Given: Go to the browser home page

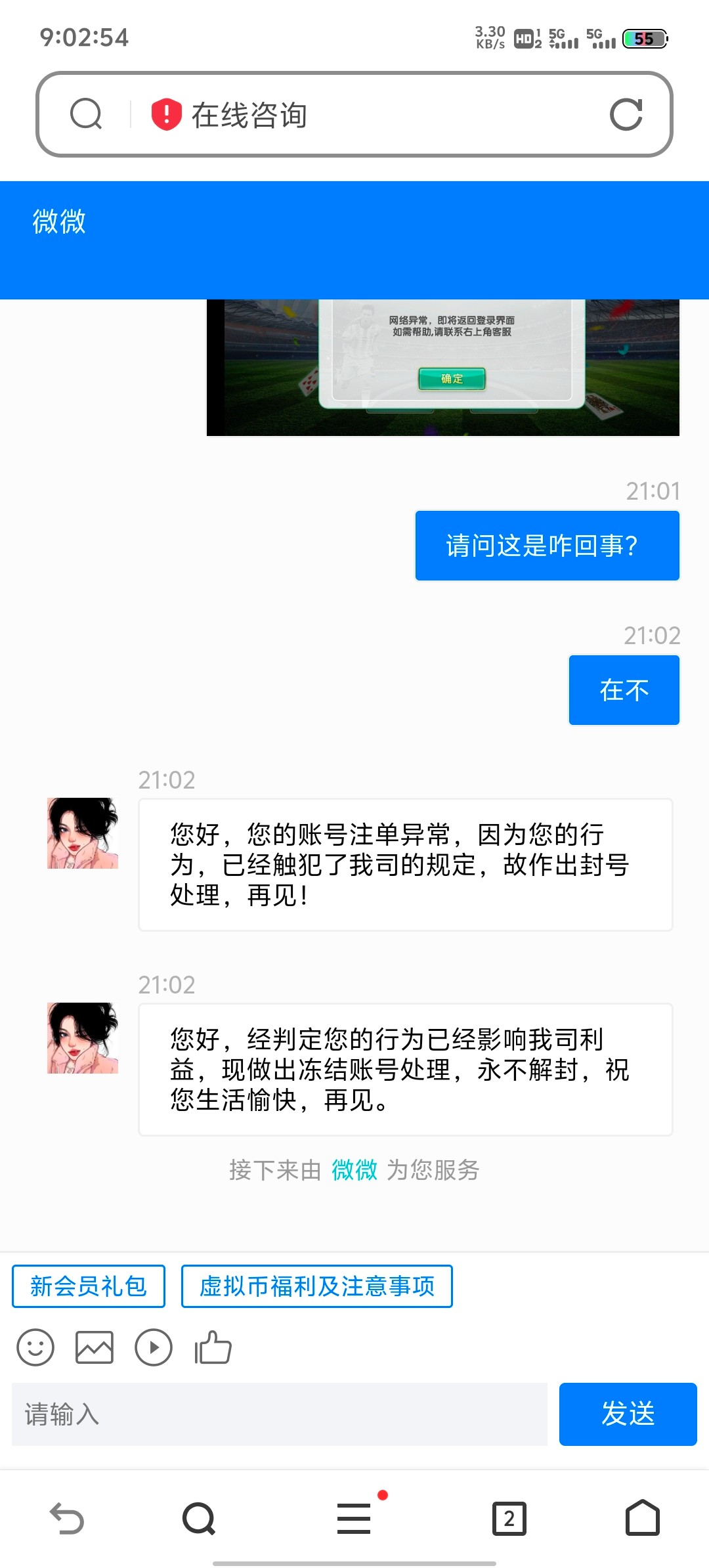Looking at the screenshot, I should (642, 1518).
